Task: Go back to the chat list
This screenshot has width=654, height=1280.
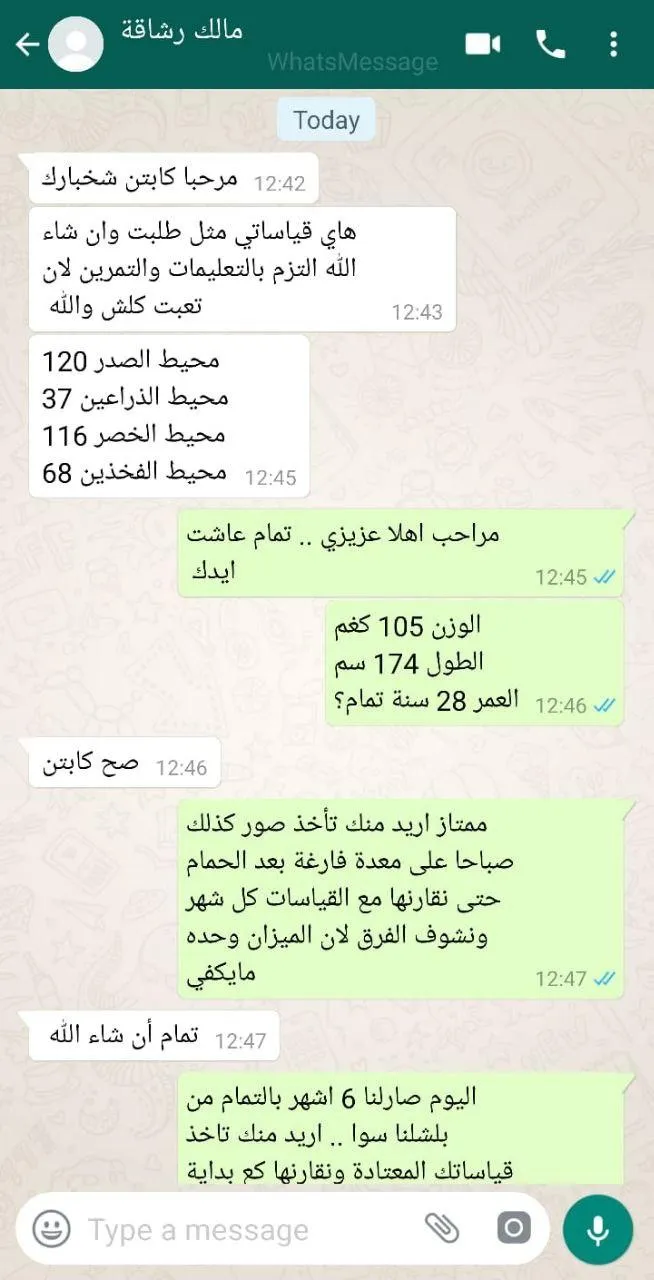Action: (26, 44)
